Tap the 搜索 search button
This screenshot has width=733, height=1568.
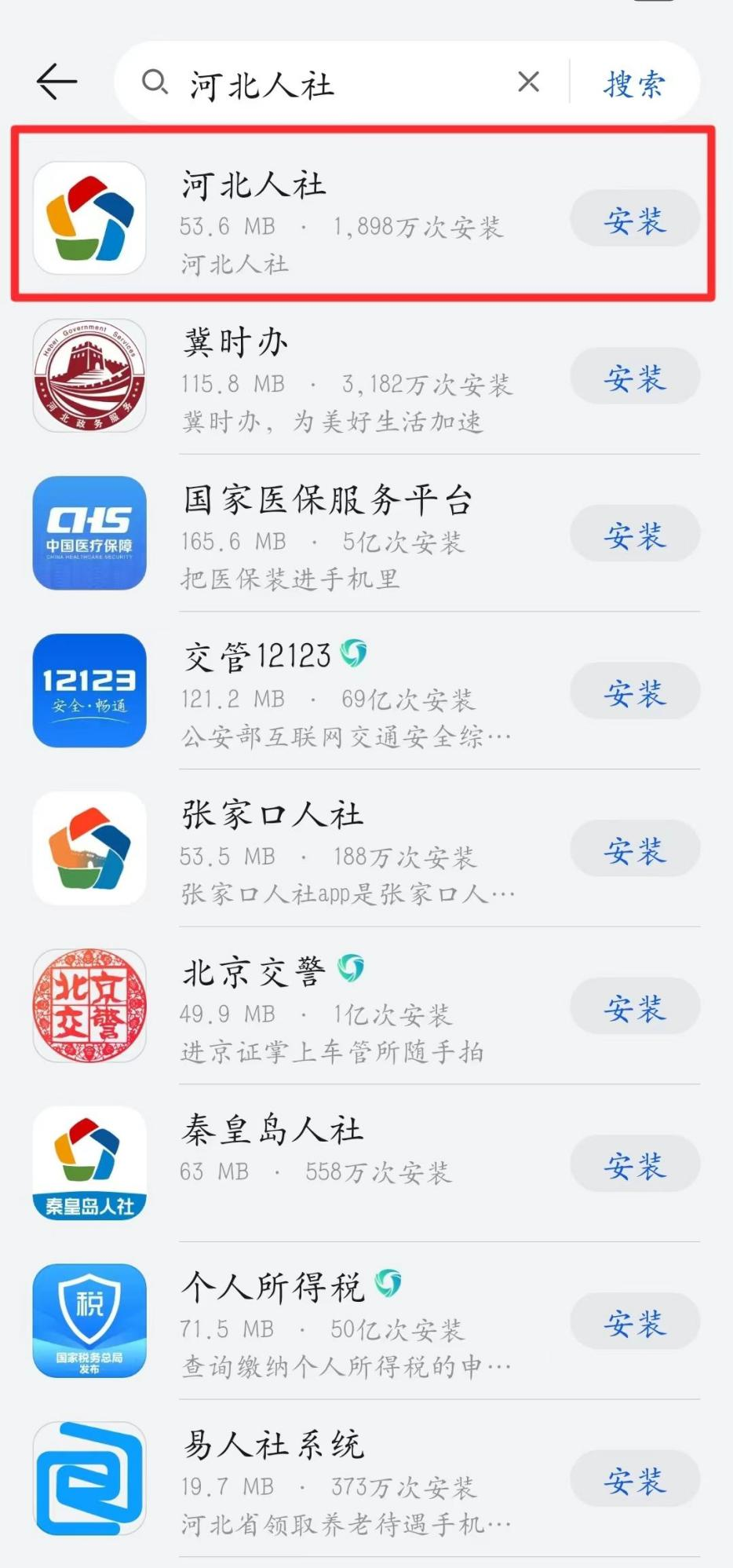634,83
